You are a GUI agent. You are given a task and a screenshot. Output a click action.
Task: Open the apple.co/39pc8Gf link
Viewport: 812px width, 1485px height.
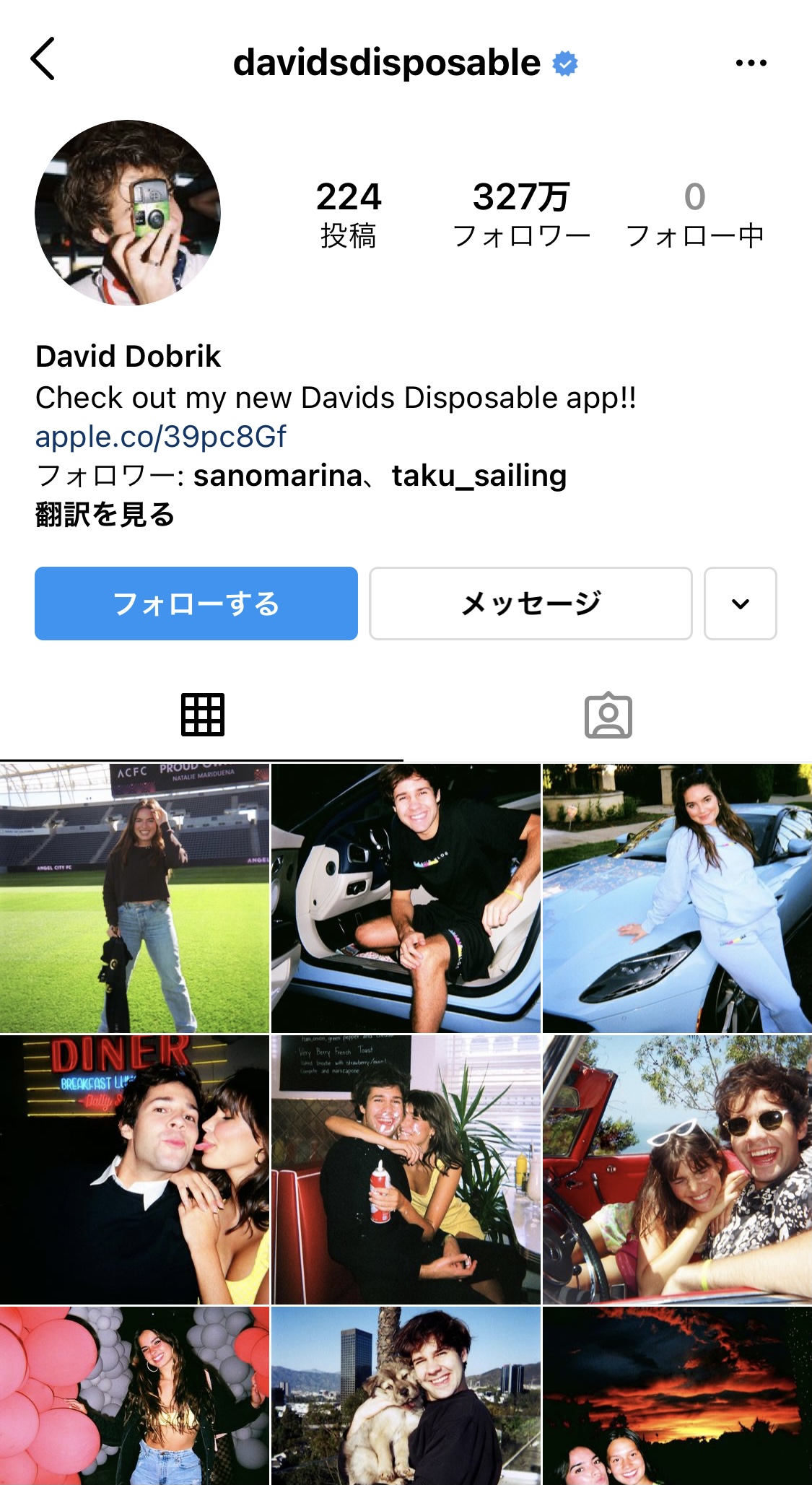pos(161,437)
